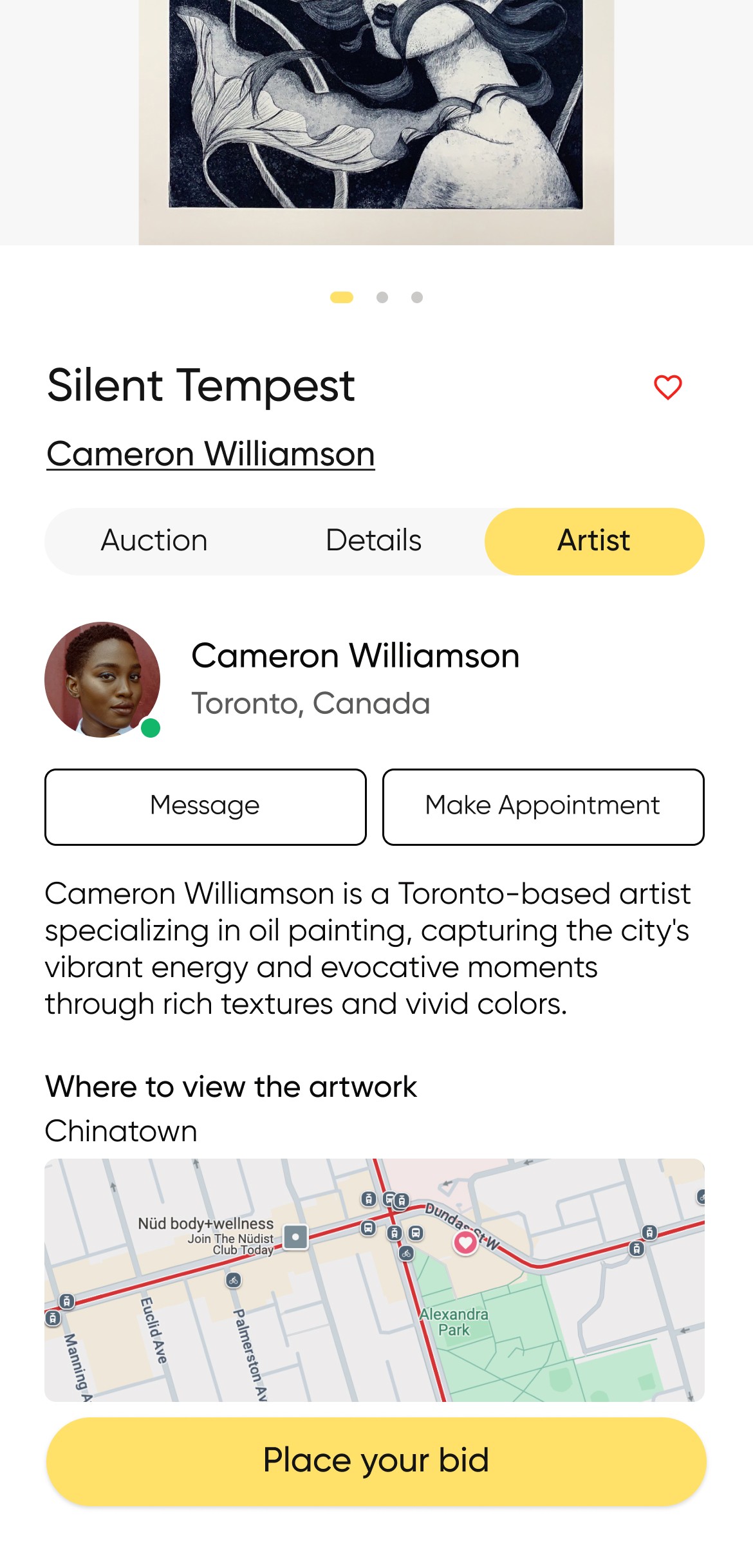The height and width of the screenshot is (1568, 753).
Task: Select the Artist tab
Action: point(593,541)
